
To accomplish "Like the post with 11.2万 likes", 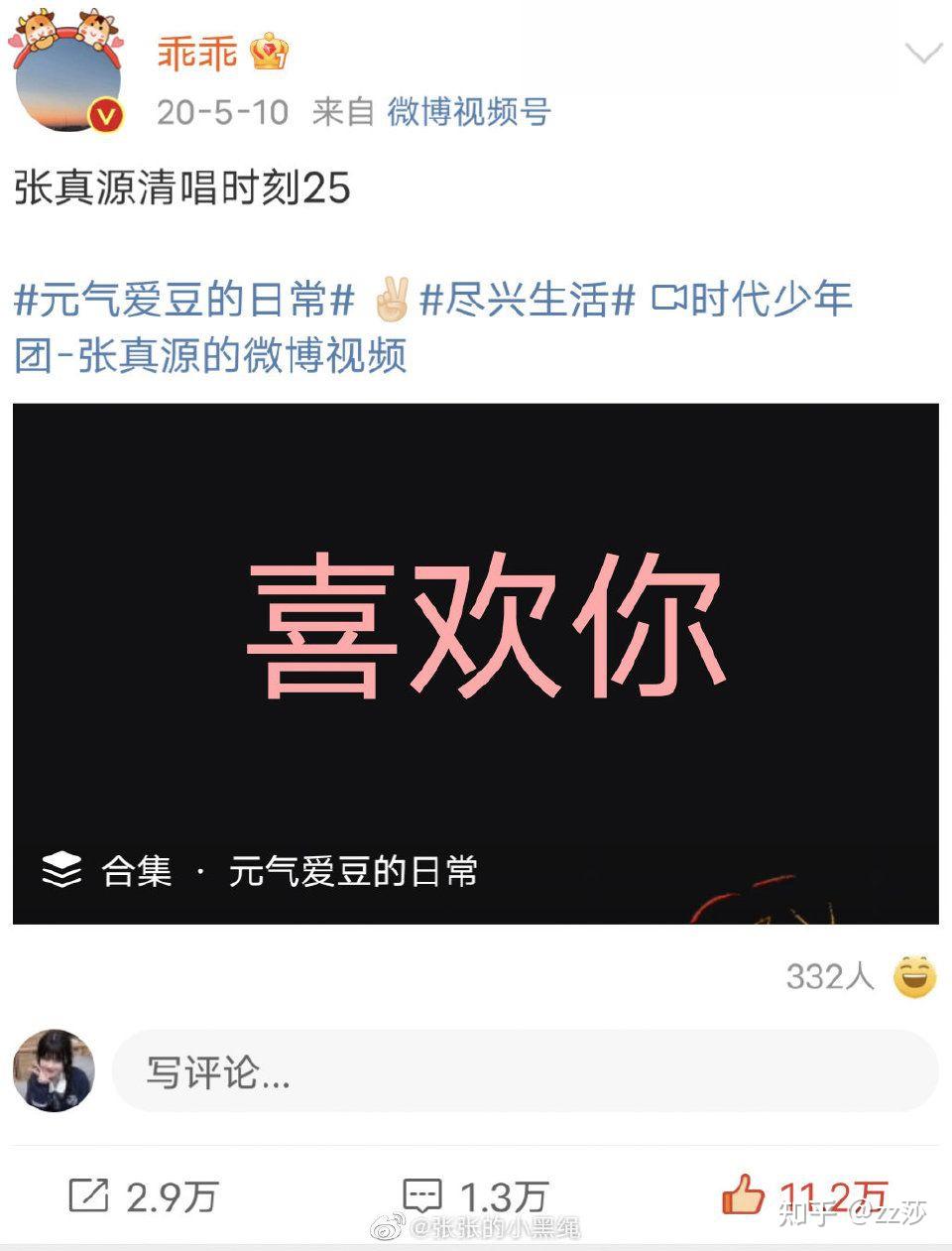I will (x=801, y=1194).
